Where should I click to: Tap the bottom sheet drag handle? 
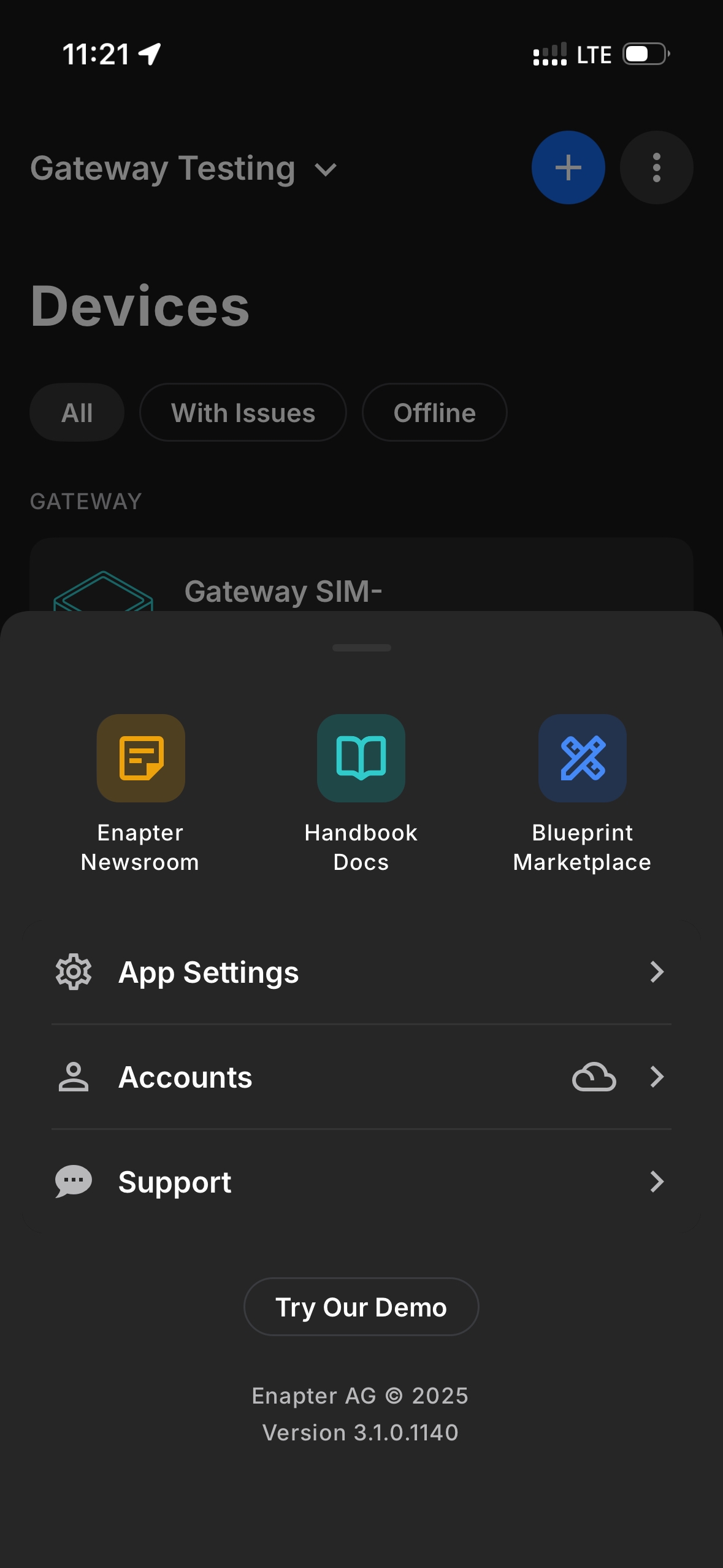pyautogui.click(x=361, y=648)
